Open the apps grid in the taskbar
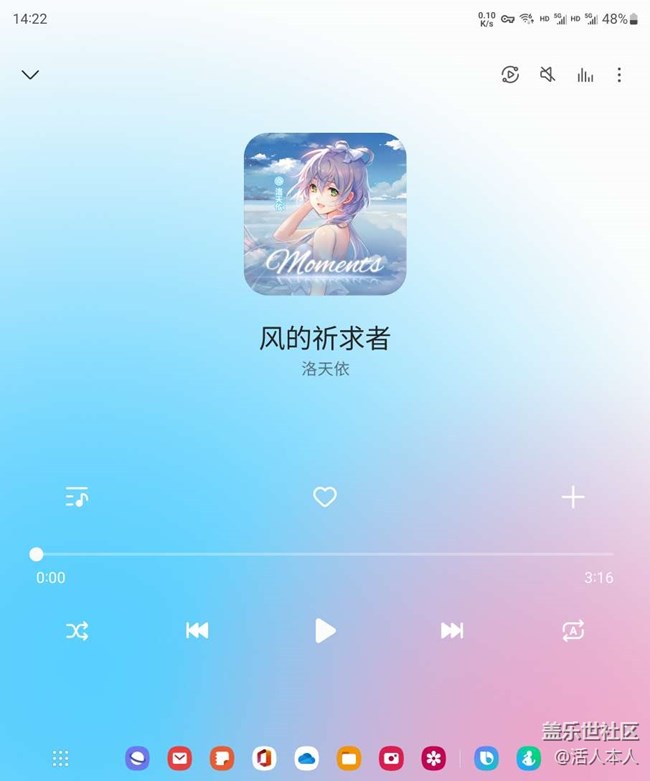The image size is (650, 781). (x=61, y=758)
